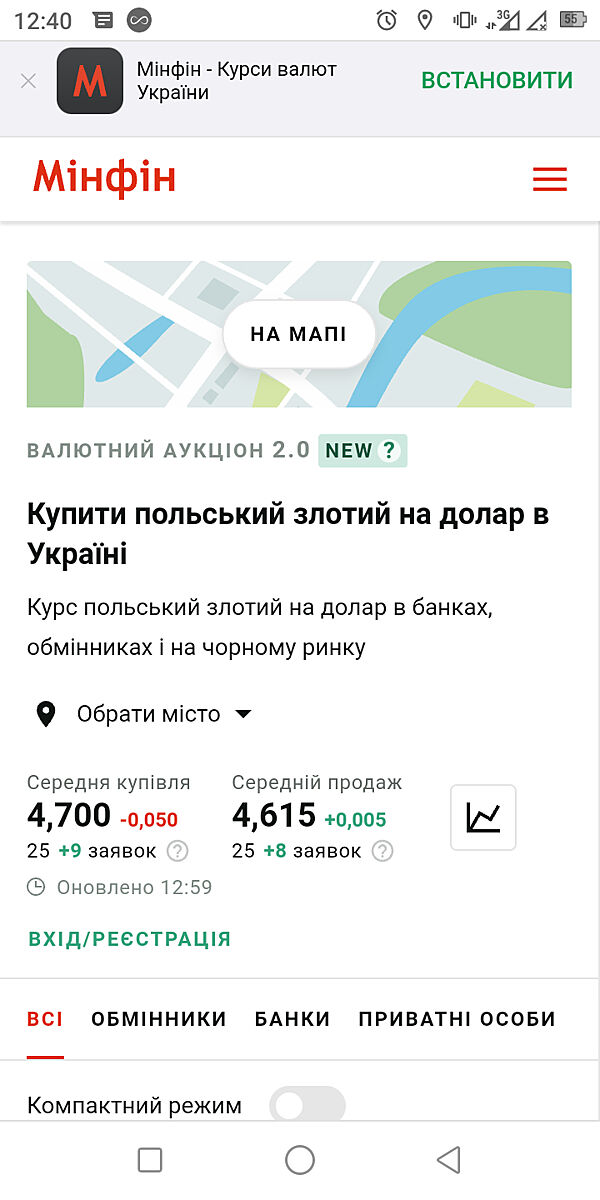600x1200 pixels.
Task: Show info about Середня купівля requests
Action: point(177,851)
